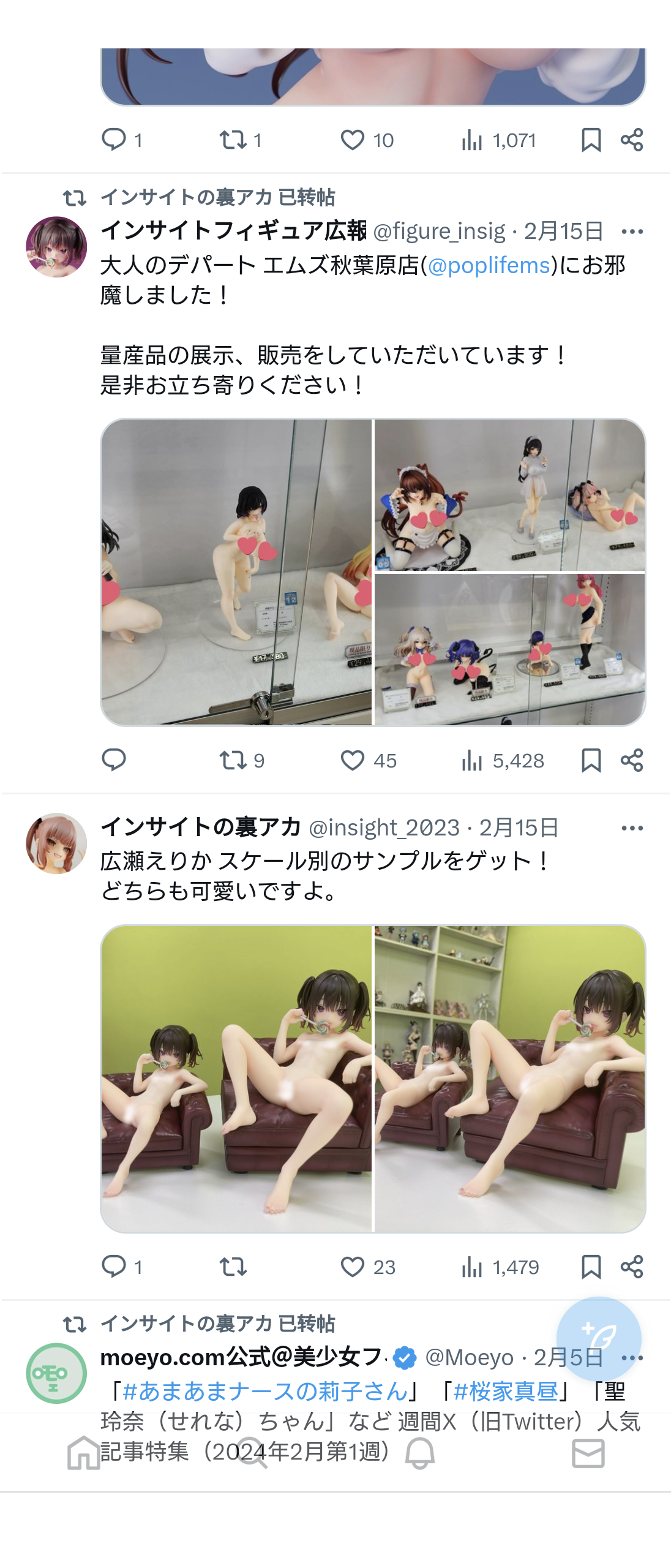Like the インサイトフィギュア広報 post with 45 likes

point(353,760)
